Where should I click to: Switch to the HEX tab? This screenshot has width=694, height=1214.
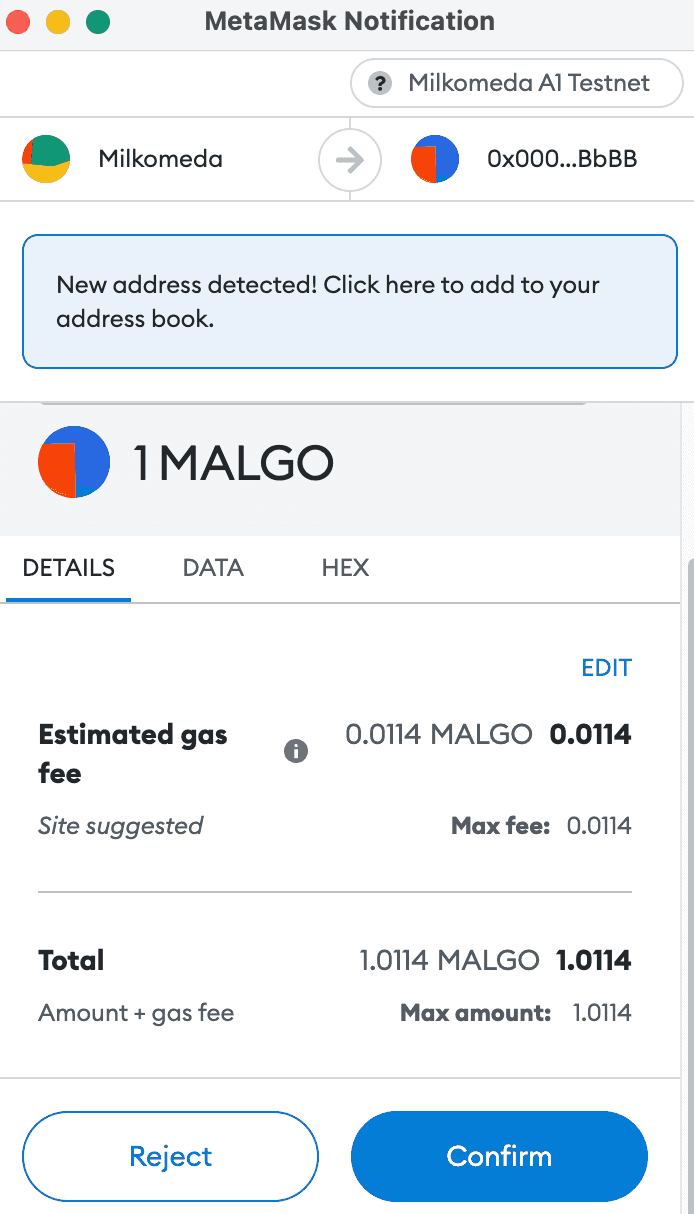[x=345, y=568]
